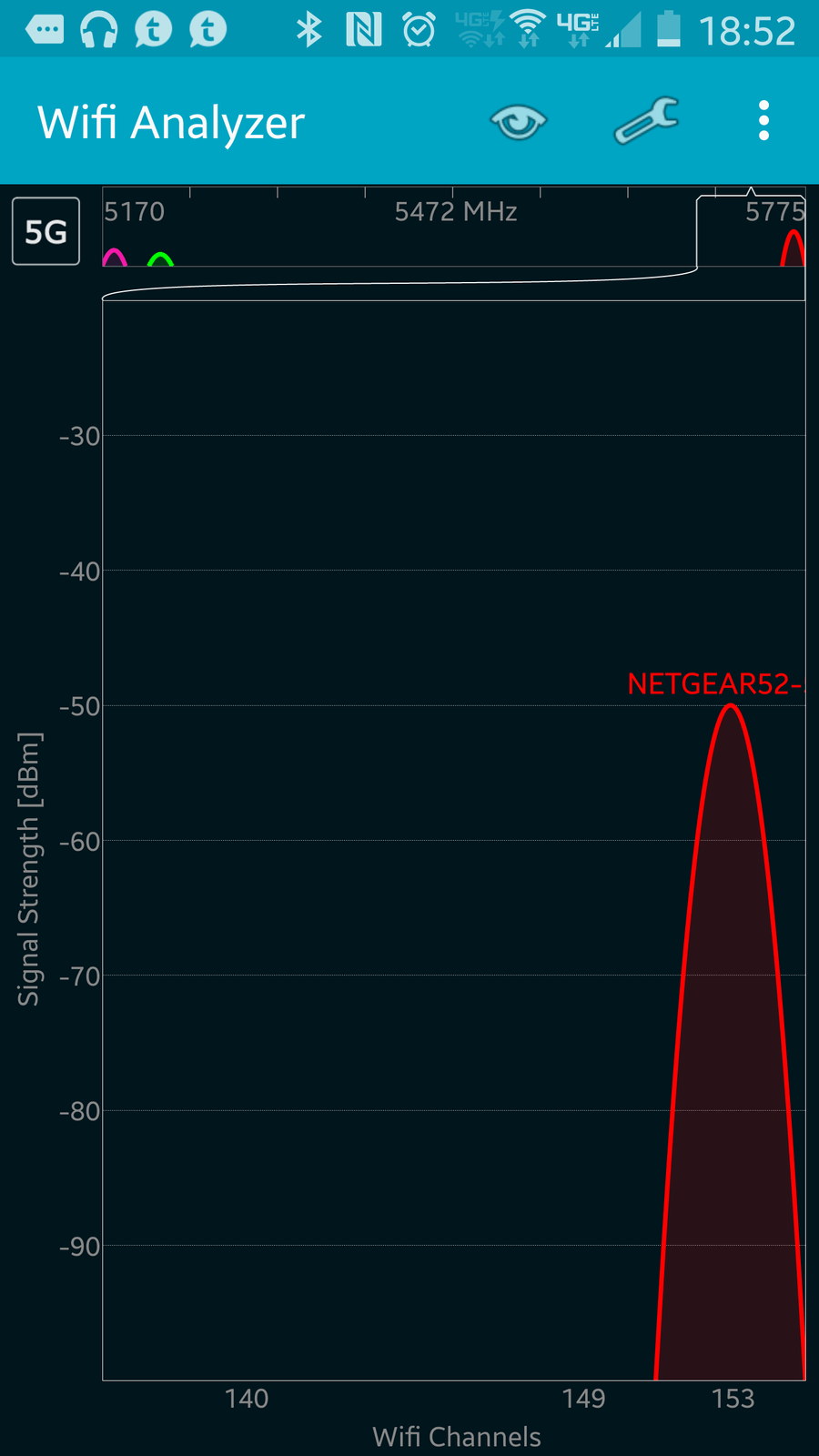Viewport: 819px width, 1456px height.
Task: Open the wrench tools menu
Action: point(646,121)
